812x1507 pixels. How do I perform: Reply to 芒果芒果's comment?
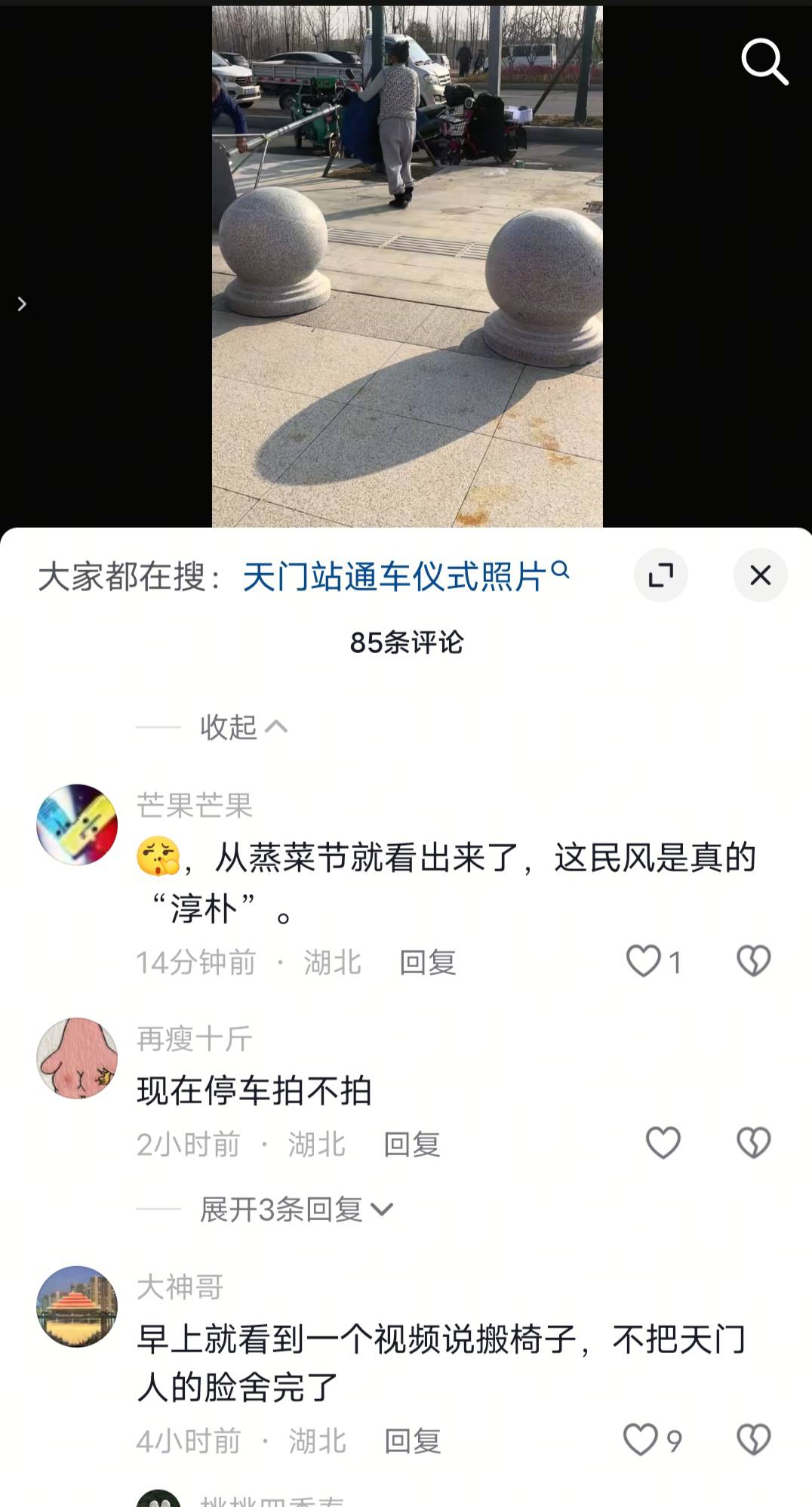tap(427, 963)
